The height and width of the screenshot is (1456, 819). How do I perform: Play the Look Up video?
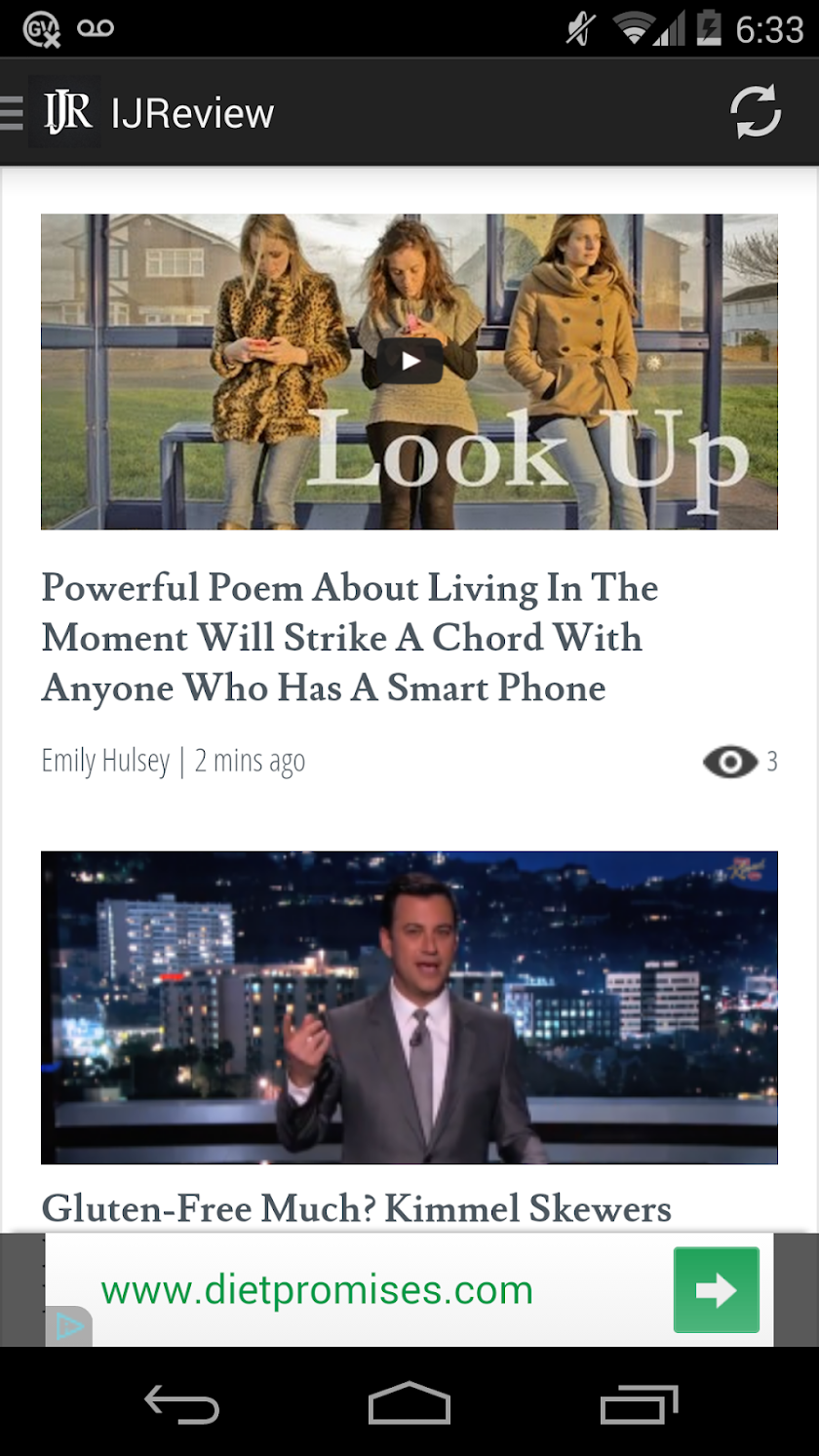tap(409, 362)
